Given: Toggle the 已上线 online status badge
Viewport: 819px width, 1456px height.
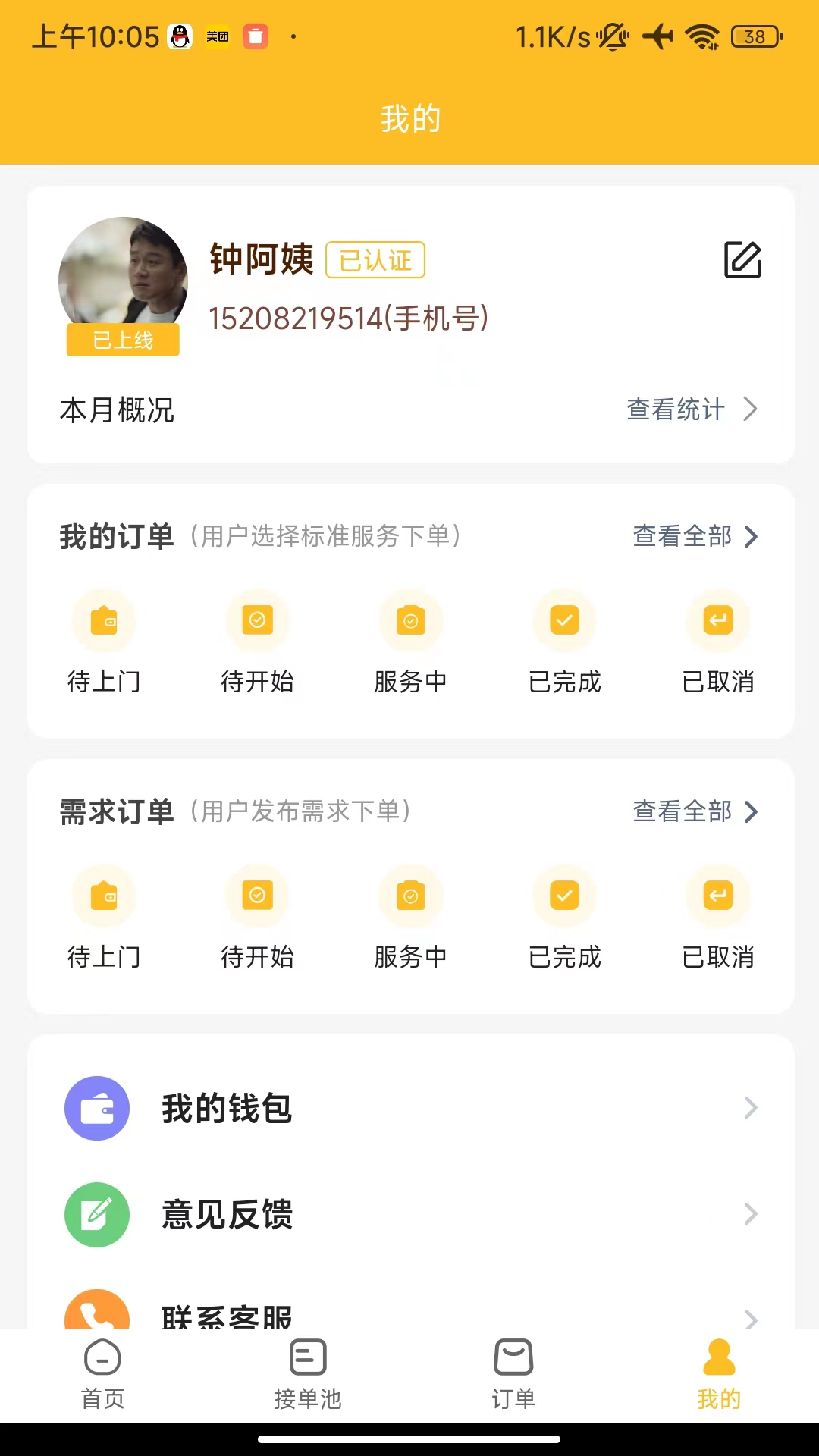Looking at the screenshot, I should pyautogui.click(x=123, y=340).
